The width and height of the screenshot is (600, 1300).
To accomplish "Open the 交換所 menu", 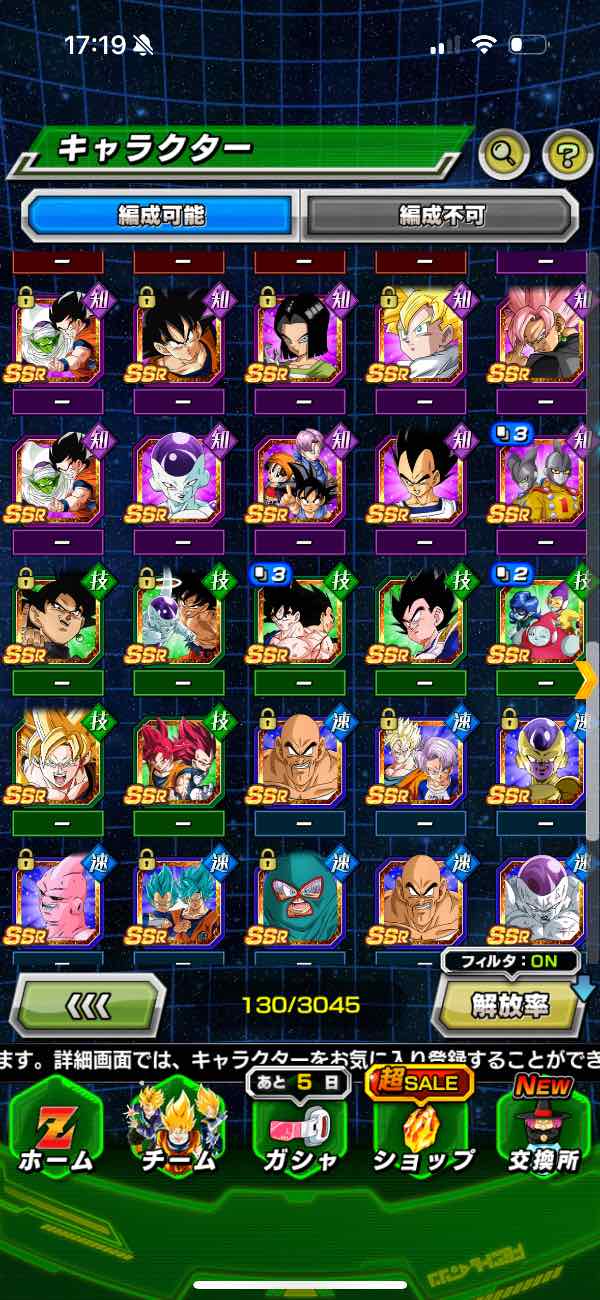I will (x=545, y=1130).
